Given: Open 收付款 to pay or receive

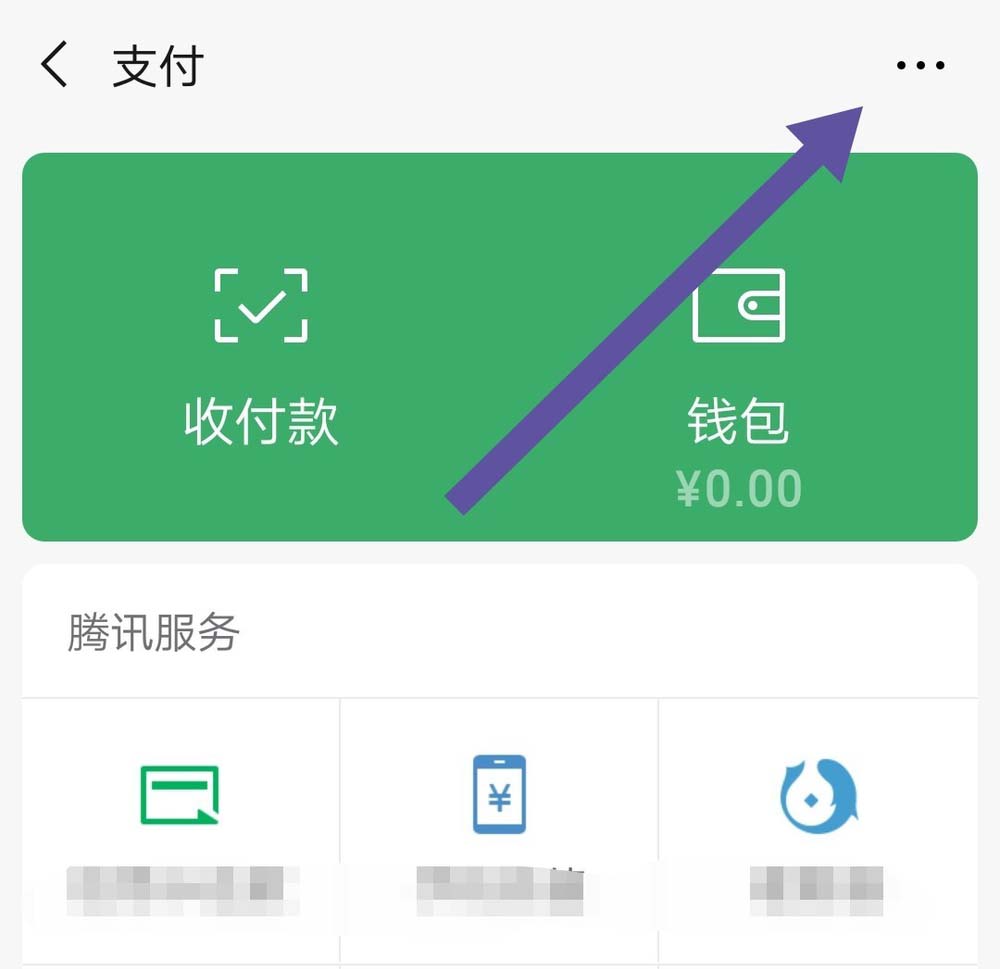Looking at the screenshot, I should (x=261, y=355).
